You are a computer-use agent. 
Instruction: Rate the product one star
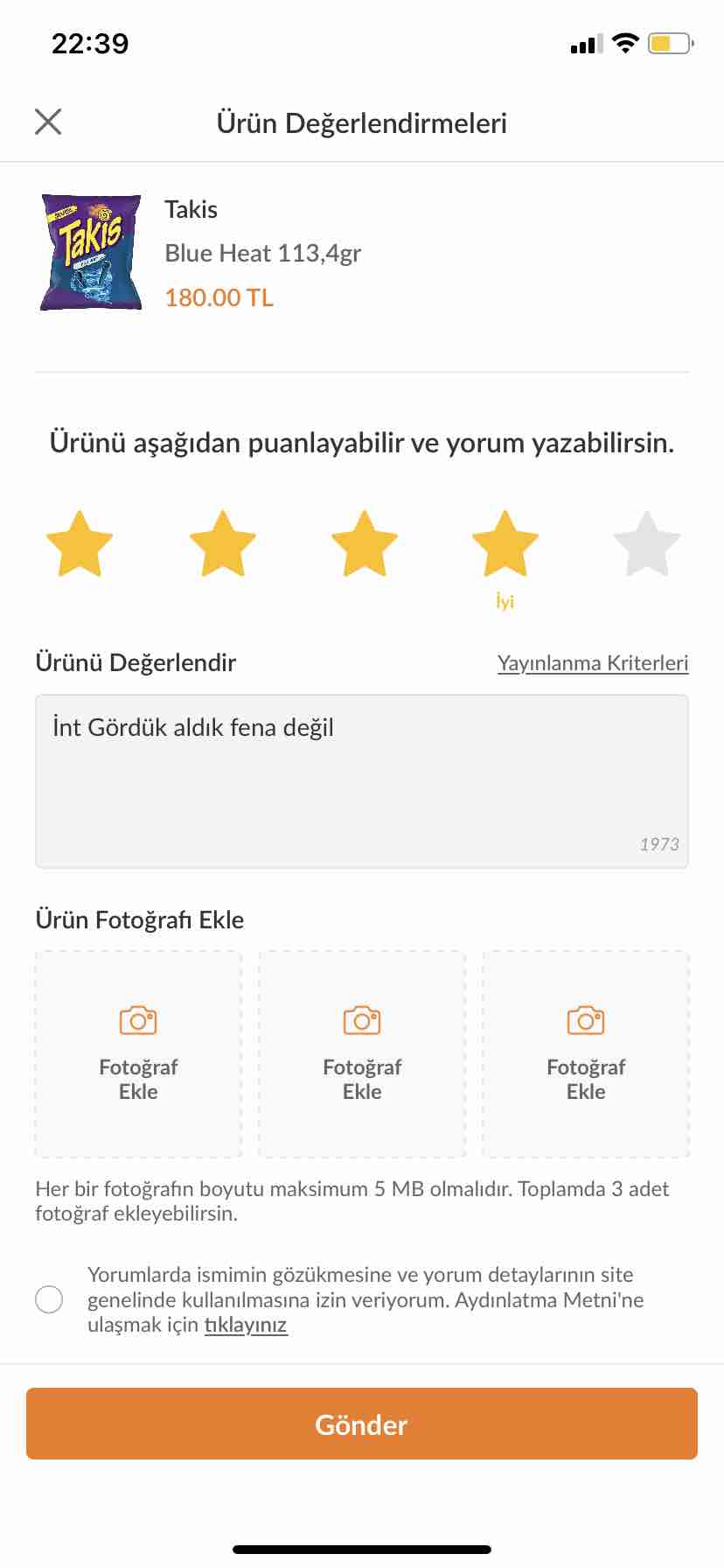click(x=80, y=543)
